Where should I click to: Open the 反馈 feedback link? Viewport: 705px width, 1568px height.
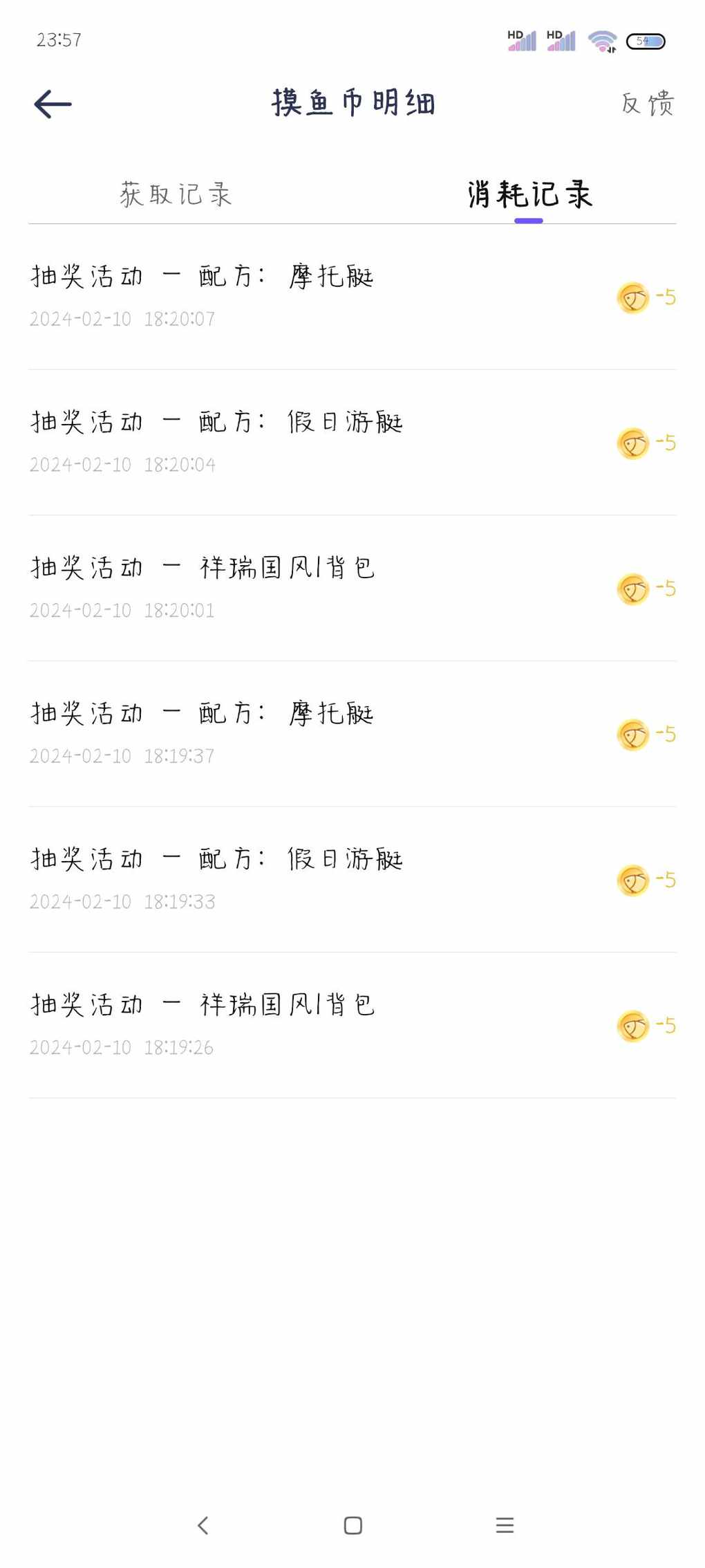click(x=647, y=104)
